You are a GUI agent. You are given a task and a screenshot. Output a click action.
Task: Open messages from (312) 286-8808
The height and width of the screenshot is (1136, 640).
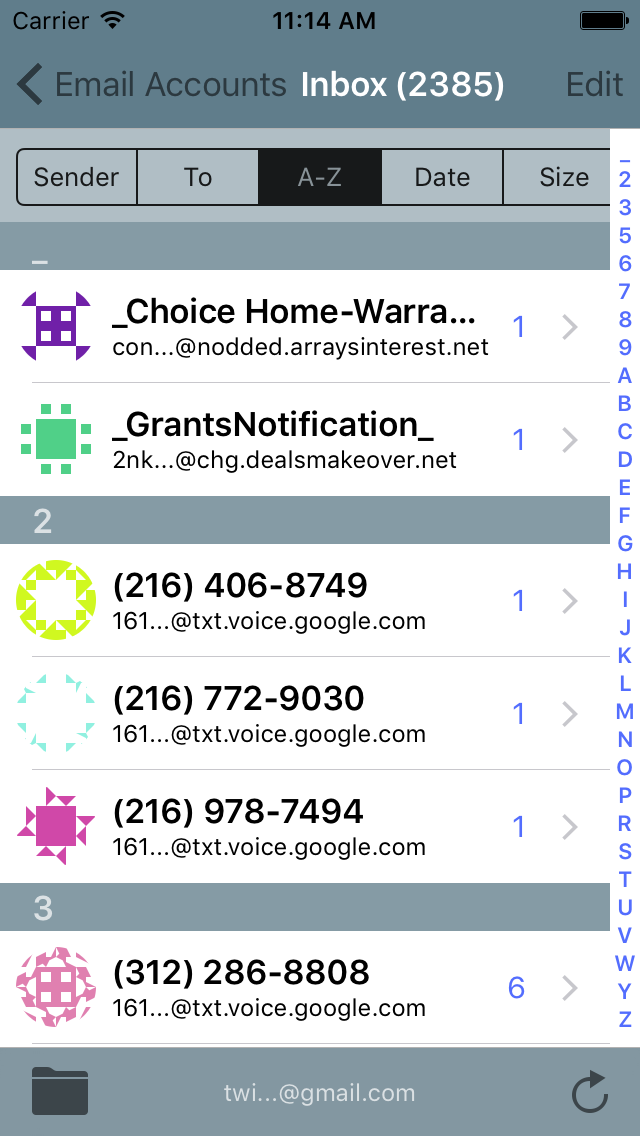304,987
